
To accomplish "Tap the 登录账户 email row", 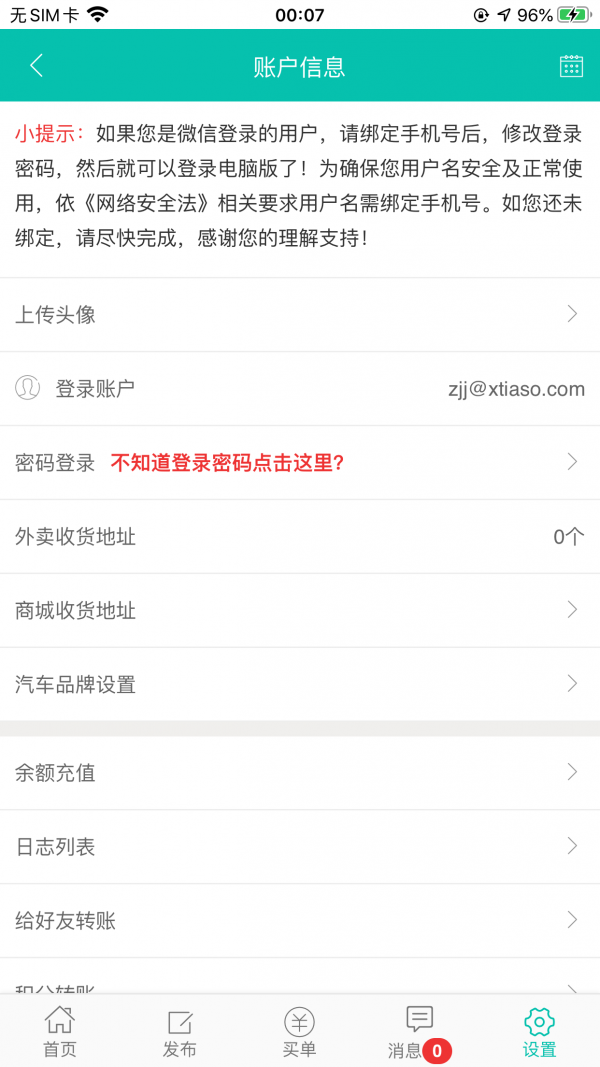I will pos(300,389).
